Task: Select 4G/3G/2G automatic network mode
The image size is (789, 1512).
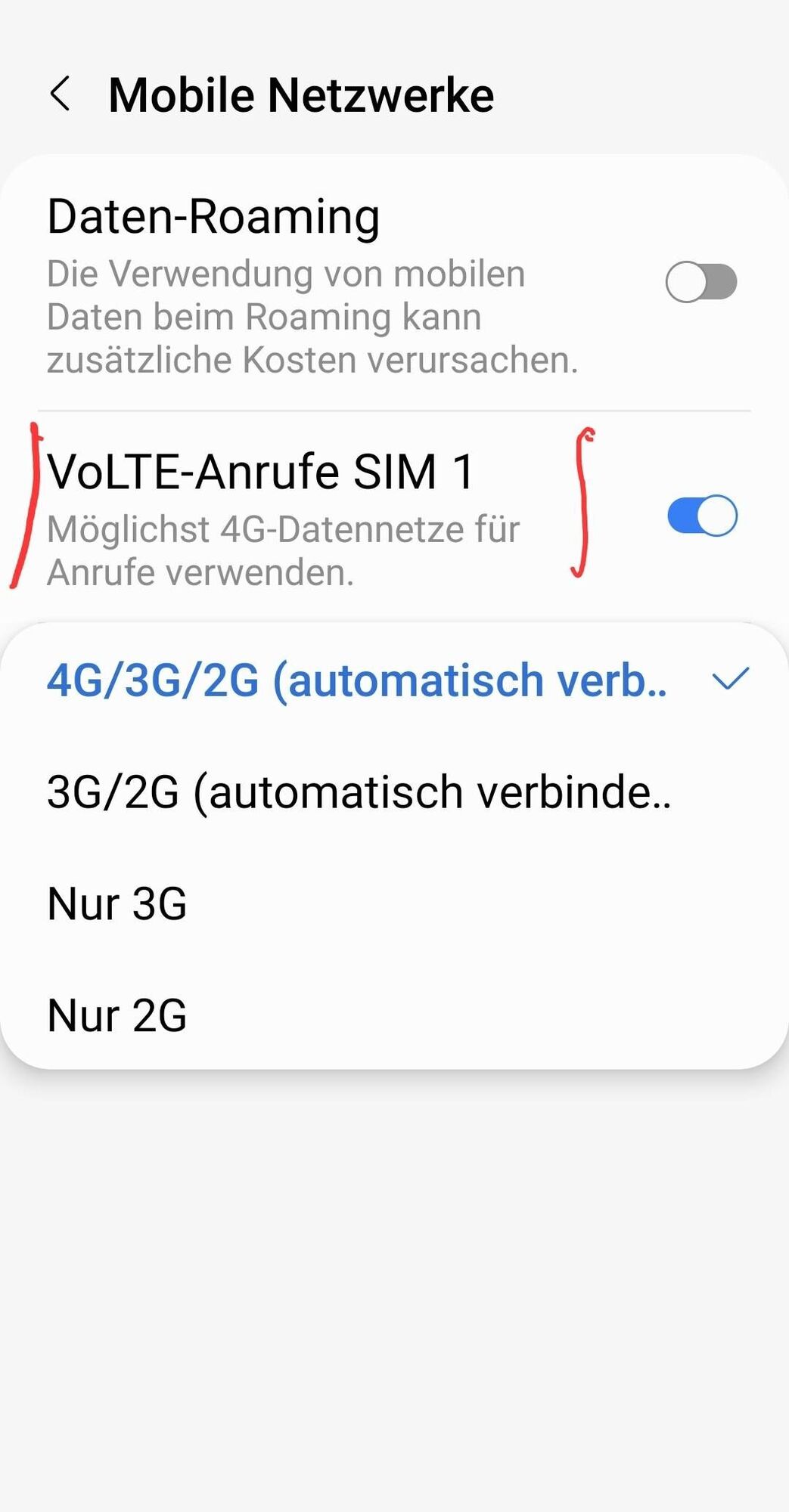Action: (x=357, y=680)
